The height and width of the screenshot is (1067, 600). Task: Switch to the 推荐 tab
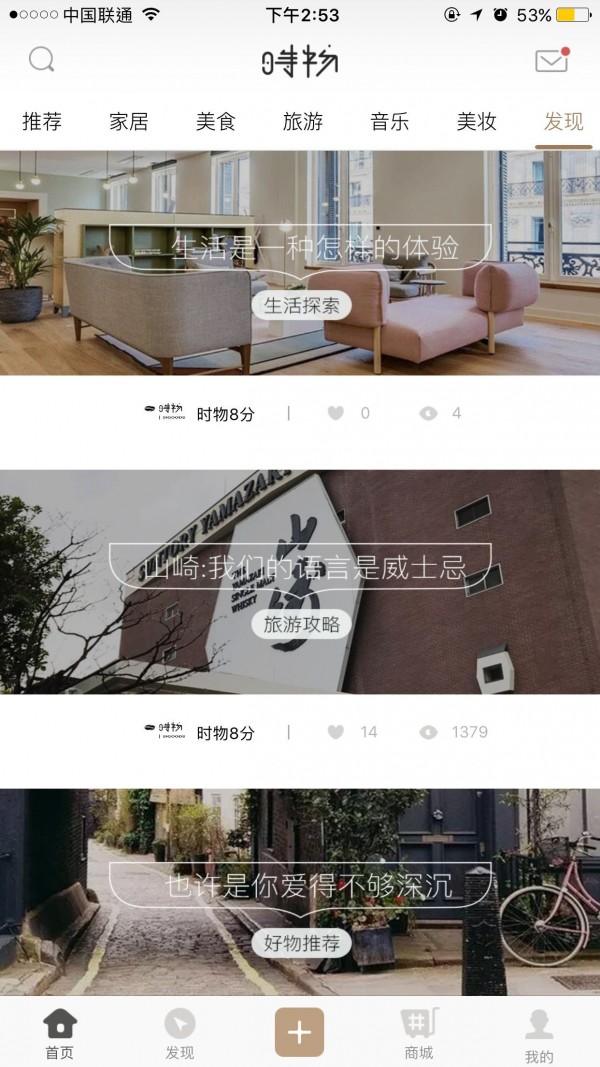(x=42, y=122)
